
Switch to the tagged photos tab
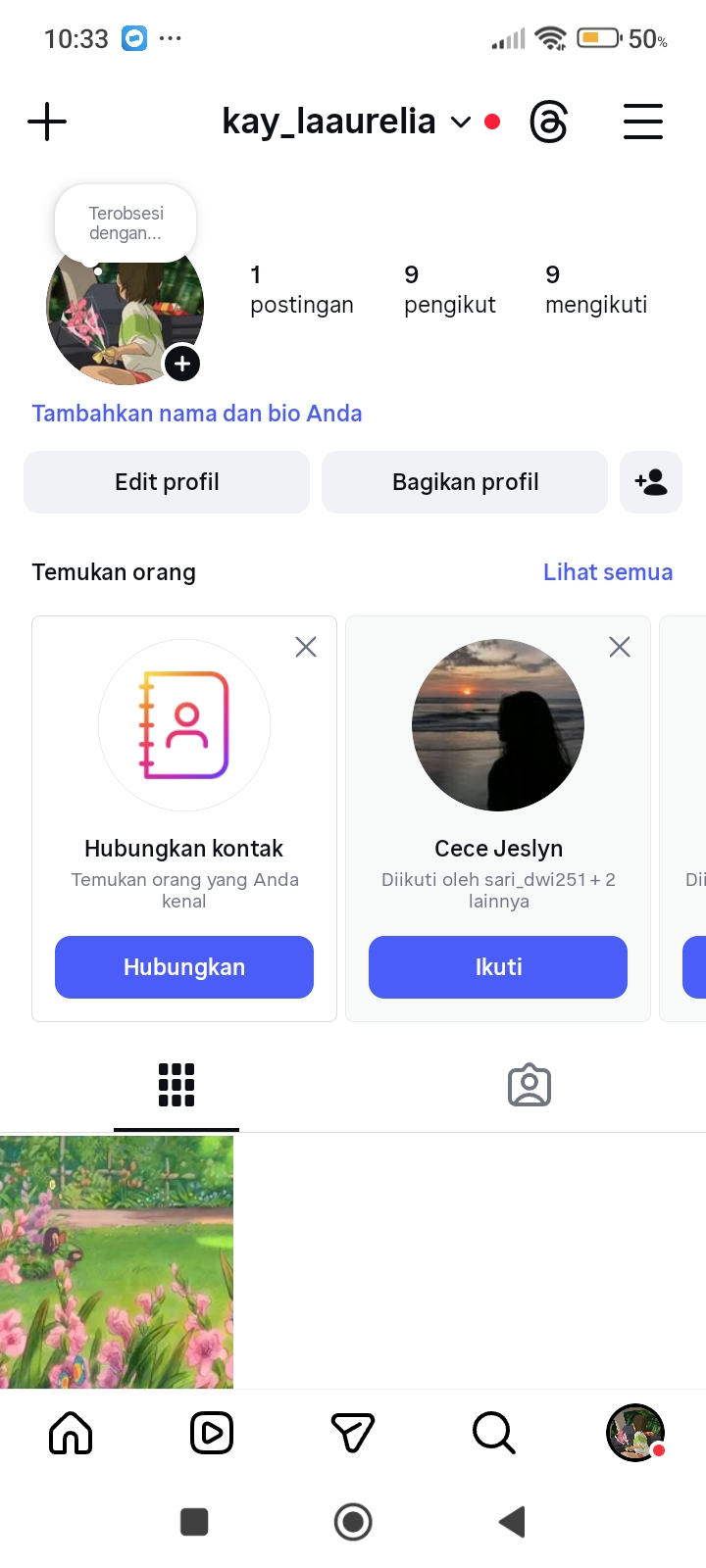(529, 1085)
